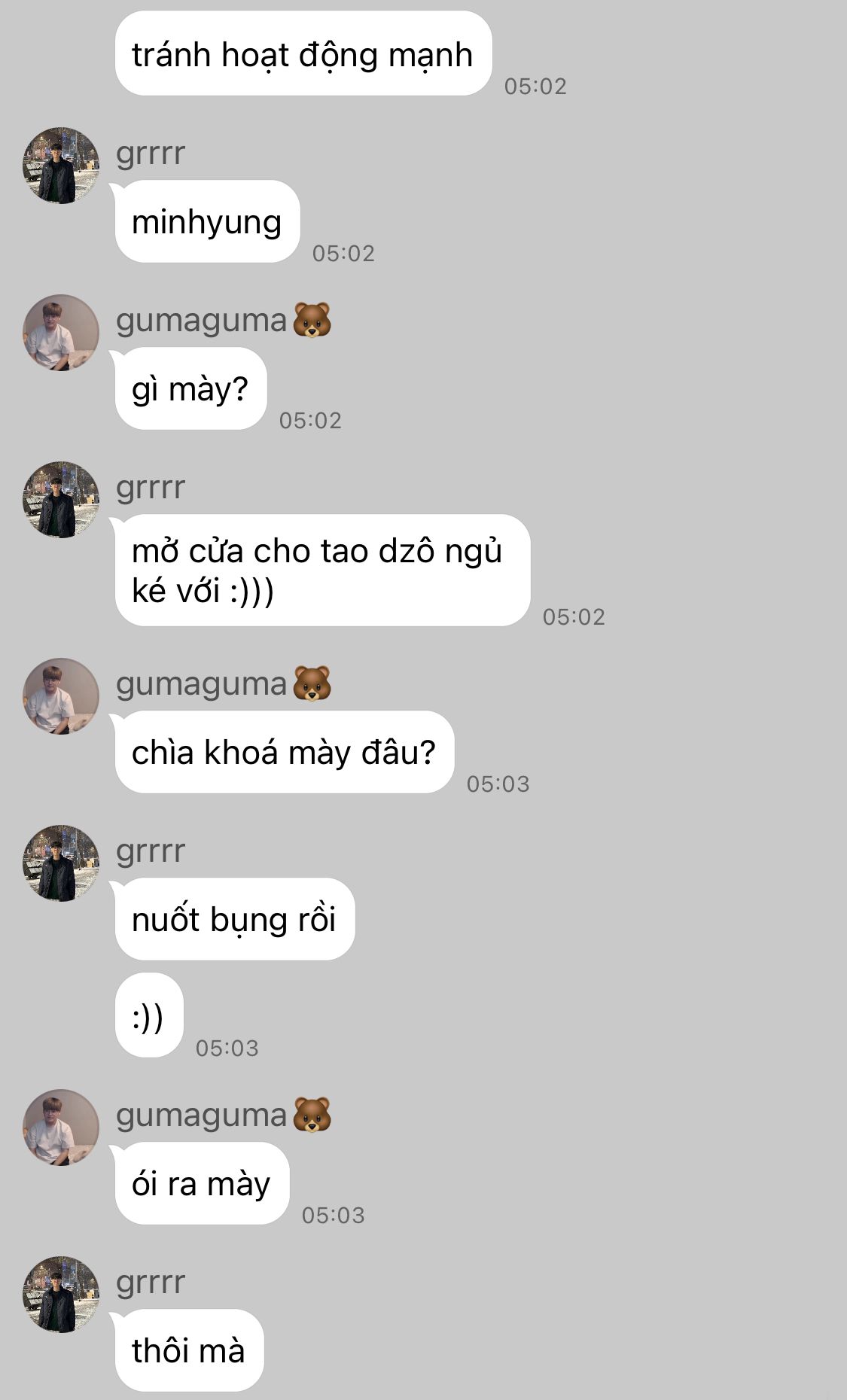Screen dimensions: 847x1400
Task: Tap grrrr's avatar beside 'nuốt bụng rồi'
Action: point(61,863)
